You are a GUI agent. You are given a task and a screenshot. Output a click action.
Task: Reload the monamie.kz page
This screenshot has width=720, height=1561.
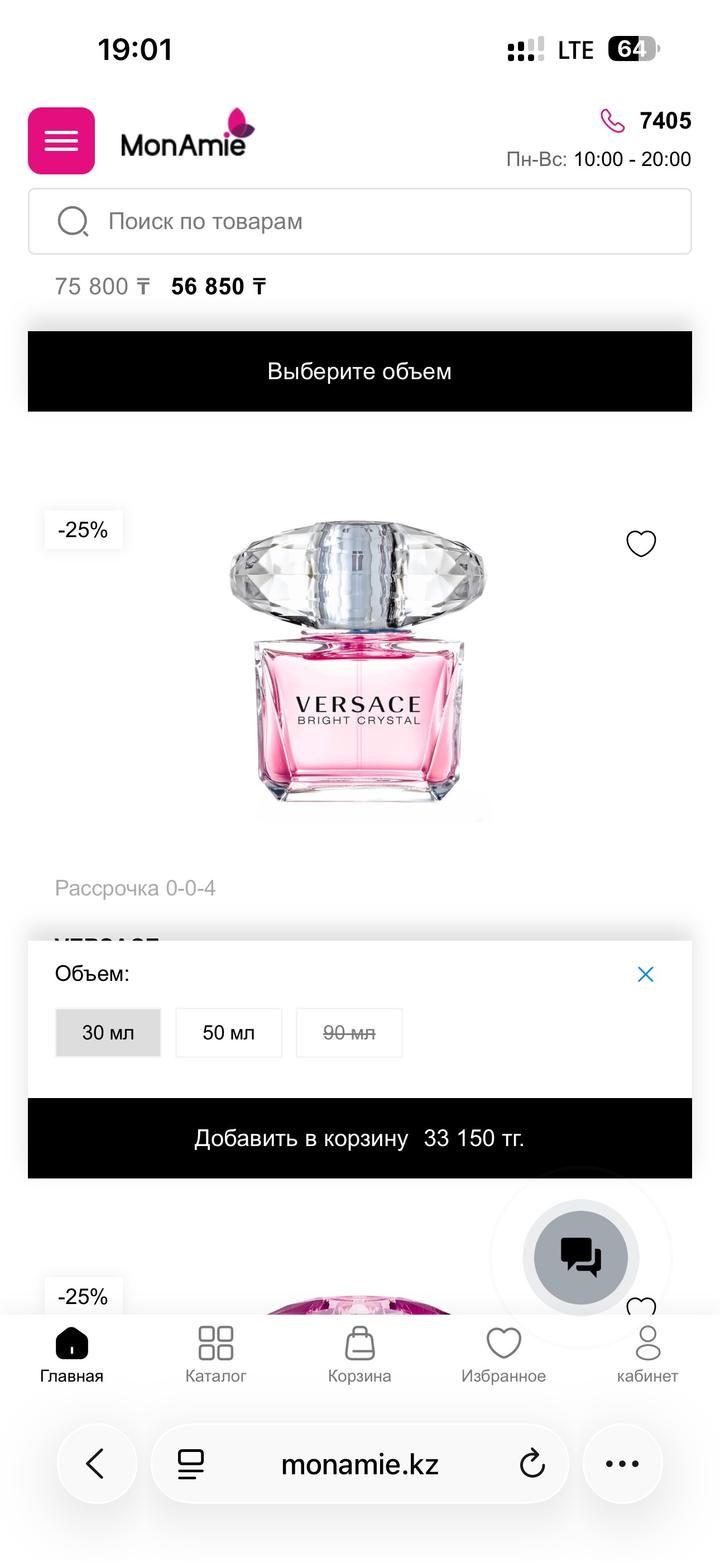532,1464
